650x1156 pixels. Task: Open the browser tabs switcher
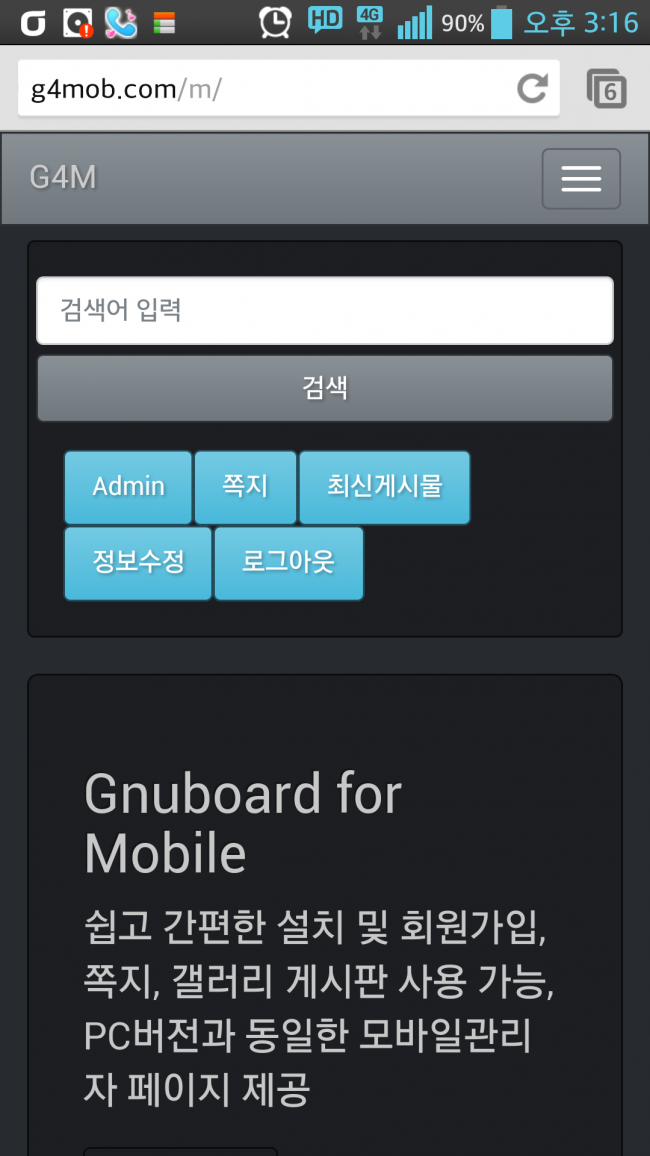[x=607, y=89]
